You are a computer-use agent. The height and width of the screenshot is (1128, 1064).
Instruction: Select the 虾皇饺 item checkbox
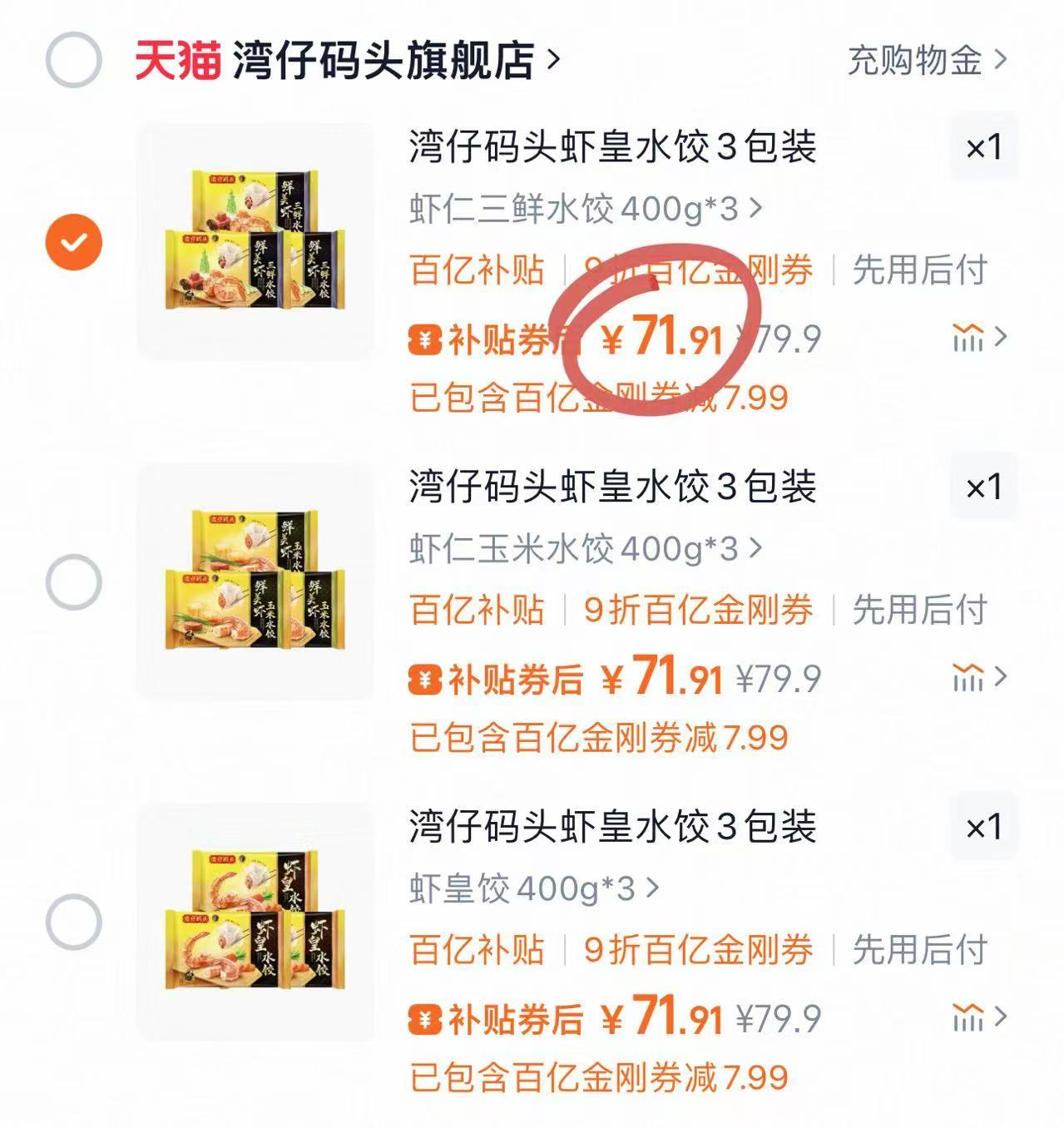(x=72, y=919)
